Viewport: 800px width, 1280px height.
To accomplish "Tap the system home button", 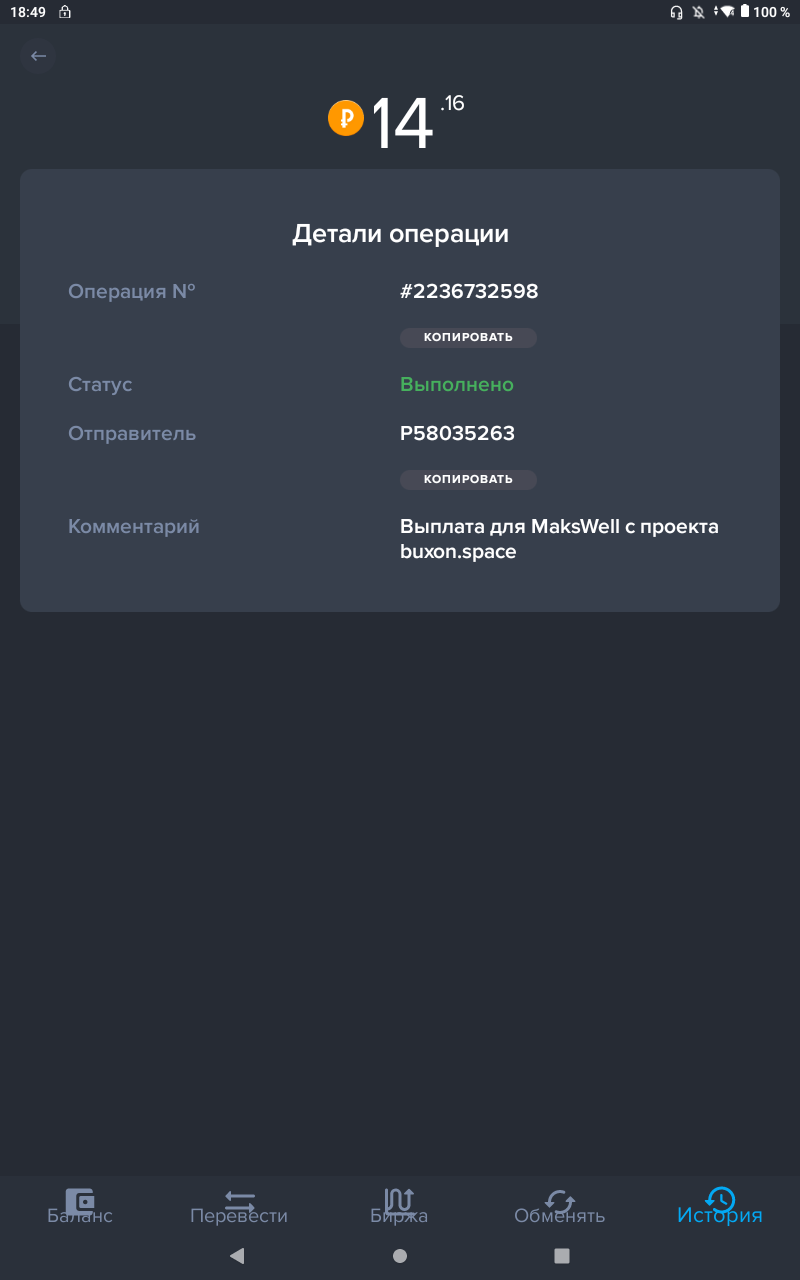I will (400, 1256).
